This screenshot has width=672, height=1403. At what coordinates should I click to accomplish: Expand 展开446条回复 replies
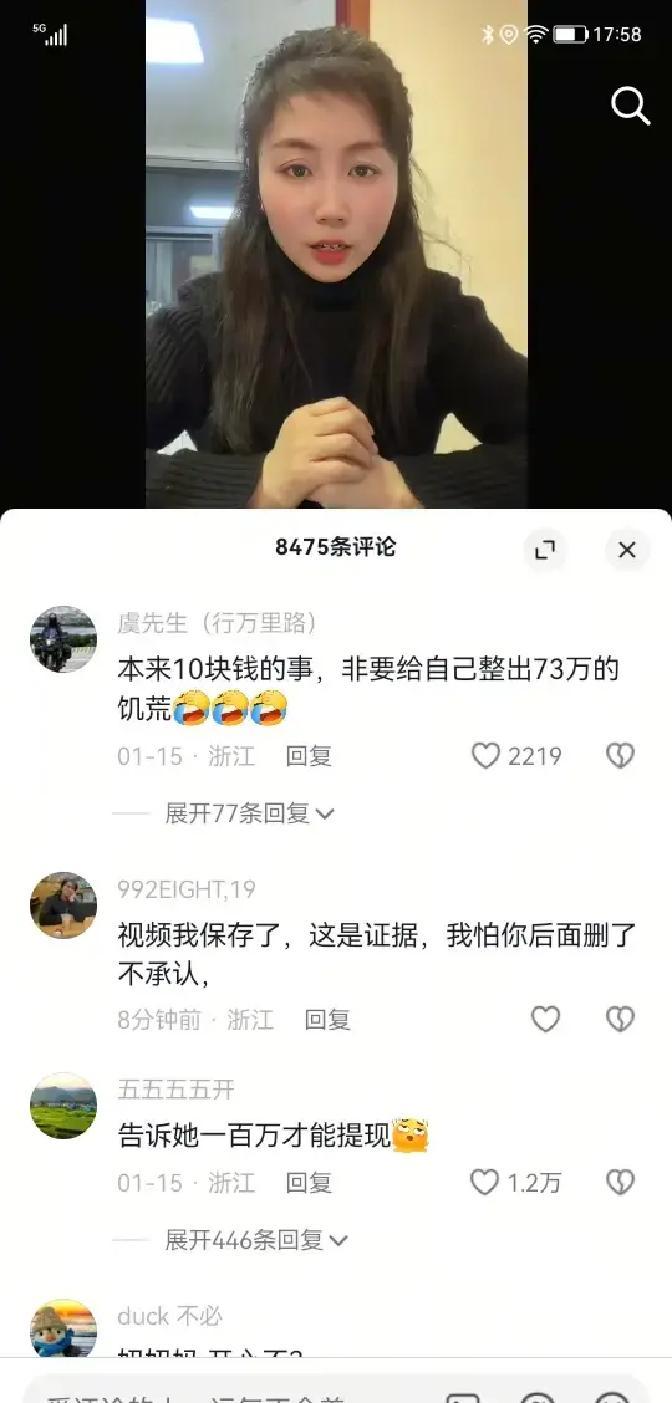[x=256, y=1240]
